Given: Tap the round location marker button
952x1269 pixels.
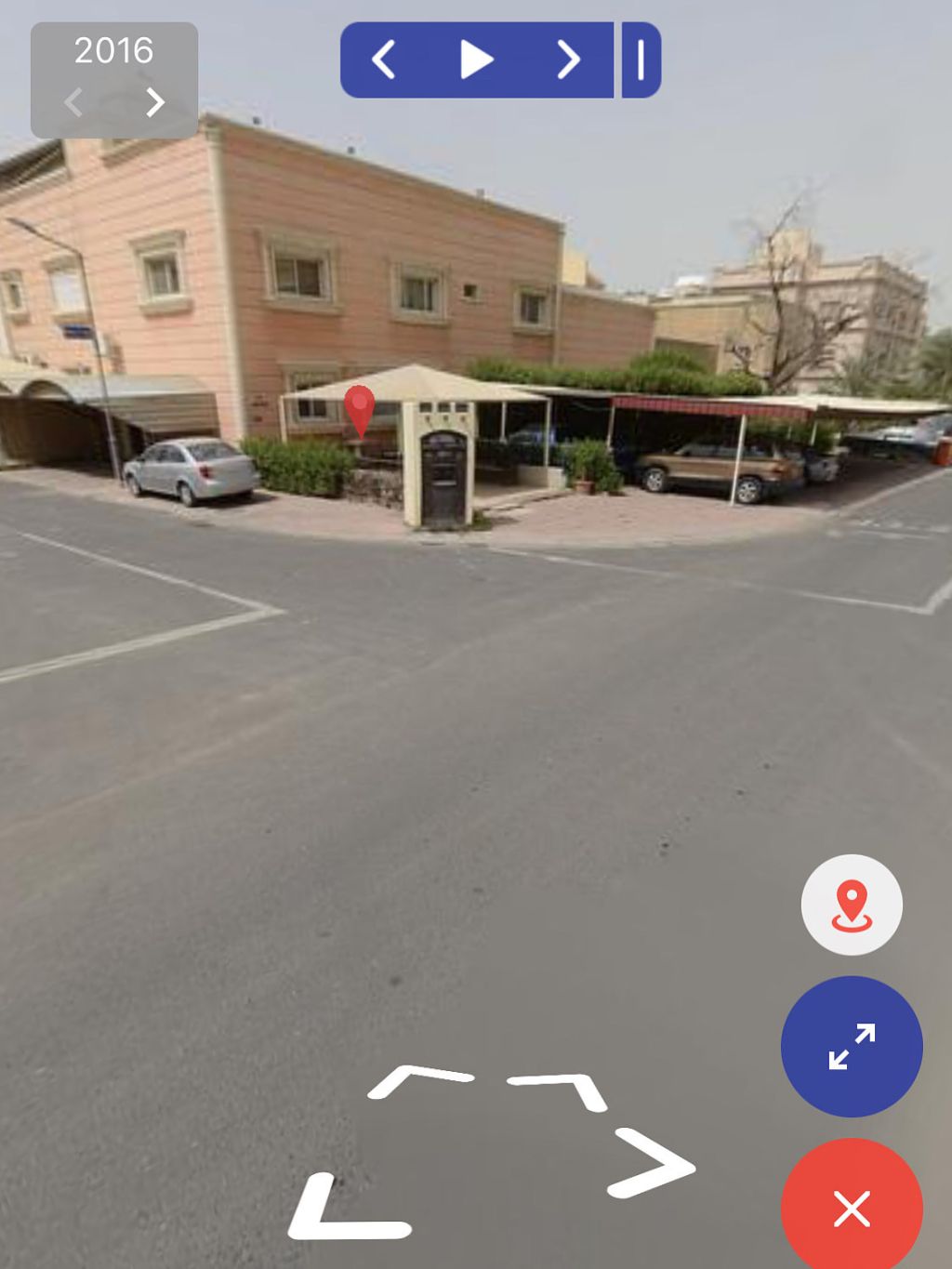Looking at the screenshot, I should [x=852, y=905].
